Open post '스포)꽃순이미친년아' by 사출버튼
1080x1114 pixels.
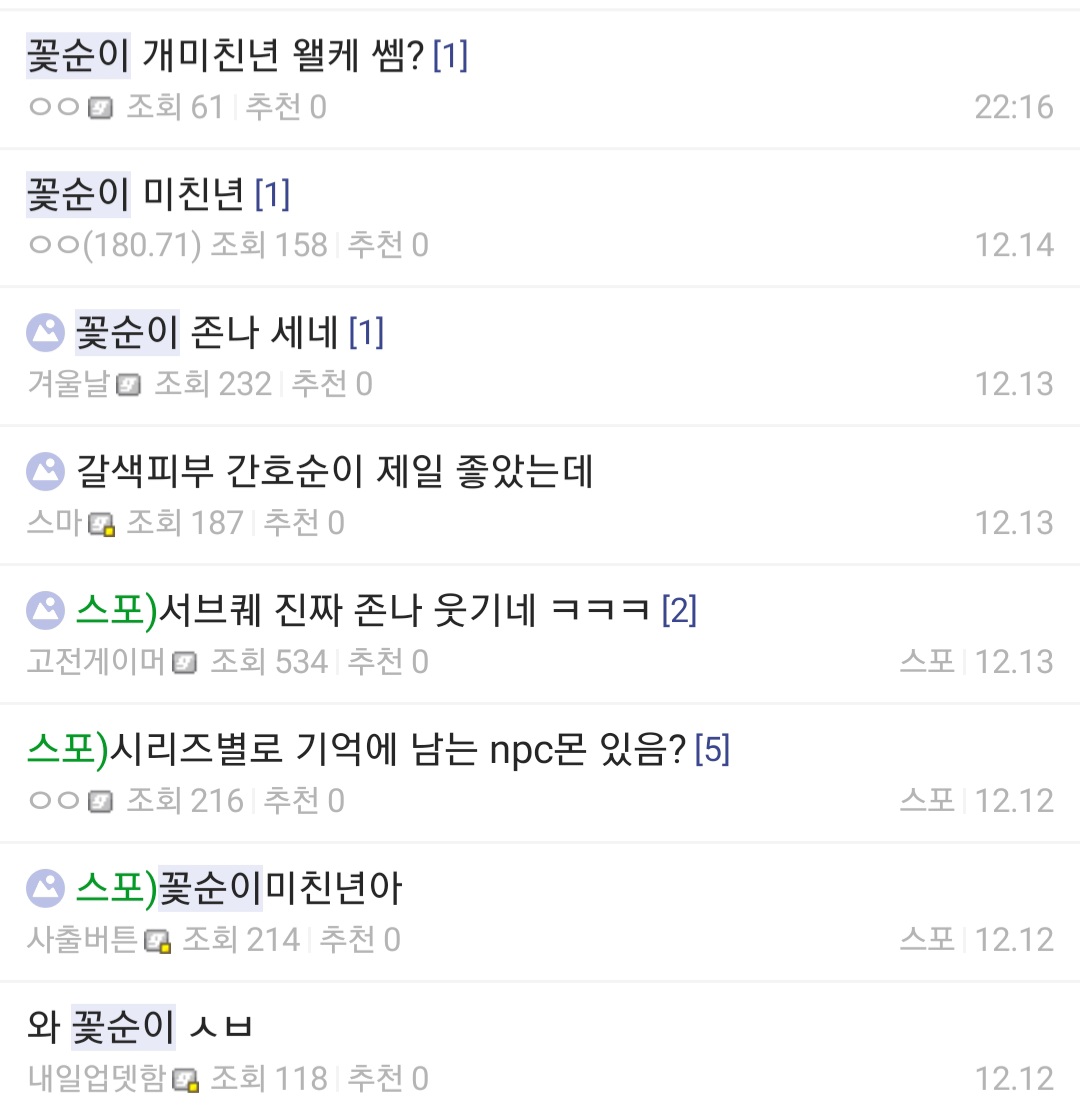coord(240,888)
